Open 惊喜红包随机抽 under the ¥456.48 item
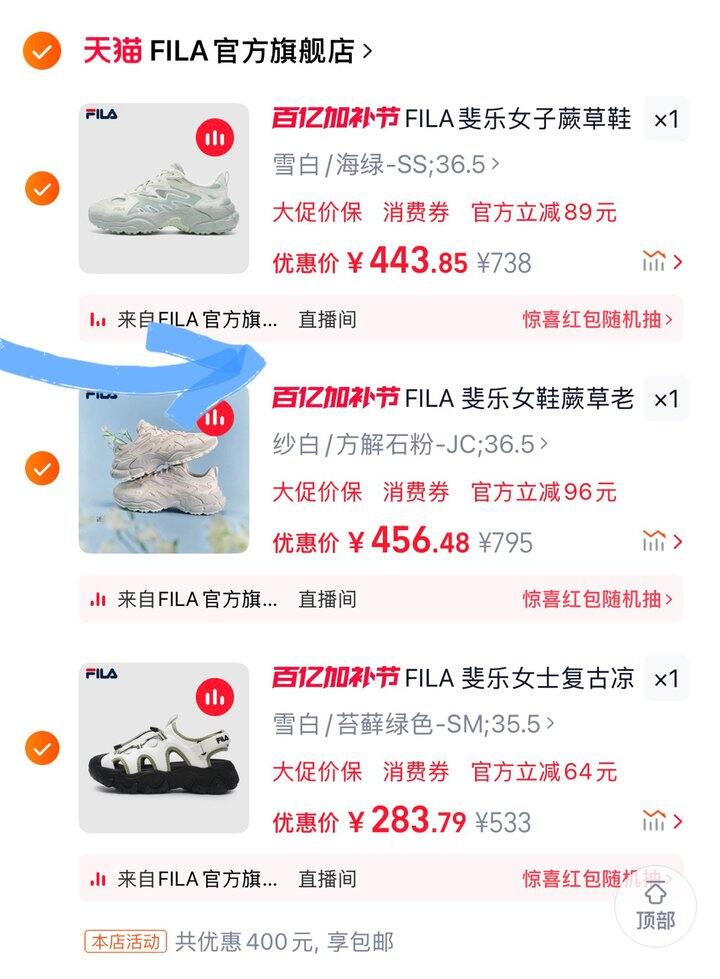 (597, 599)
